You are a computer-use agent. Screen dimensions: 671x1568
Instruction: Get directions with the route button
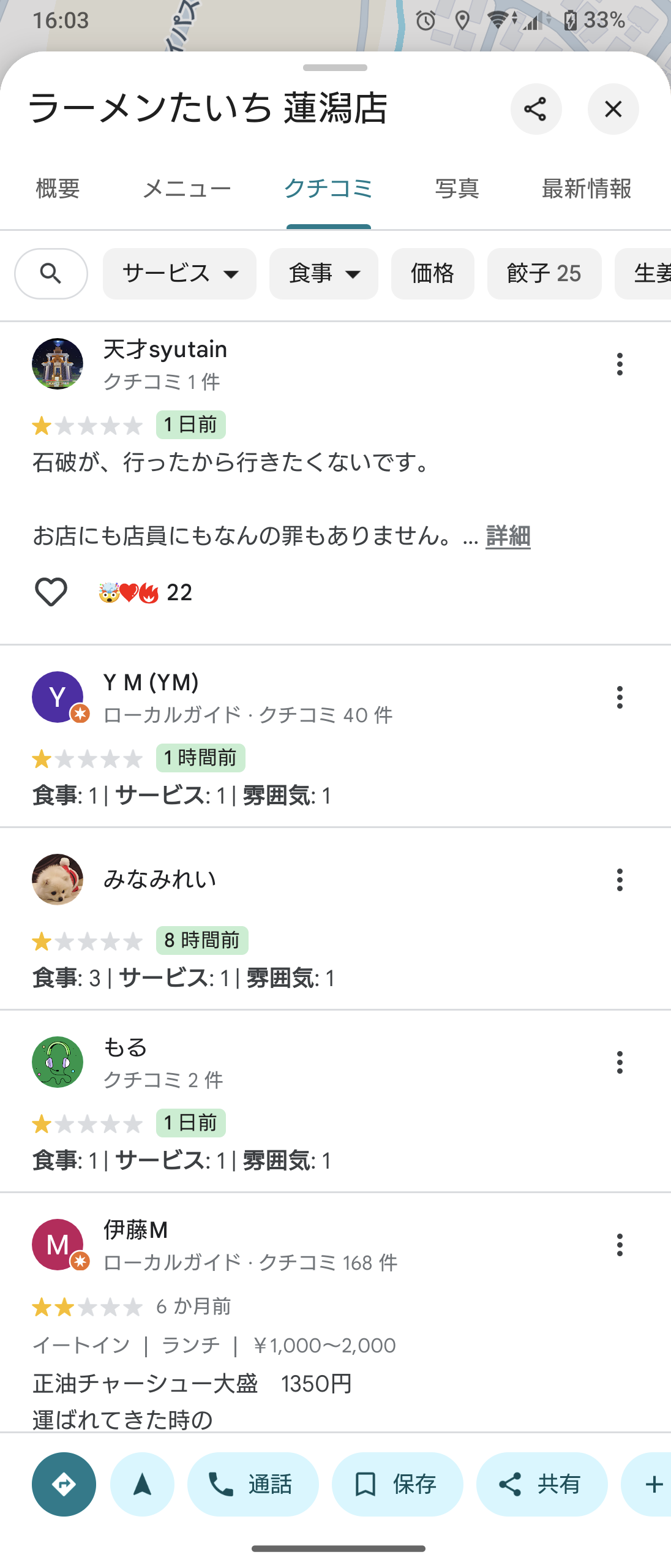coord(64,1484)
